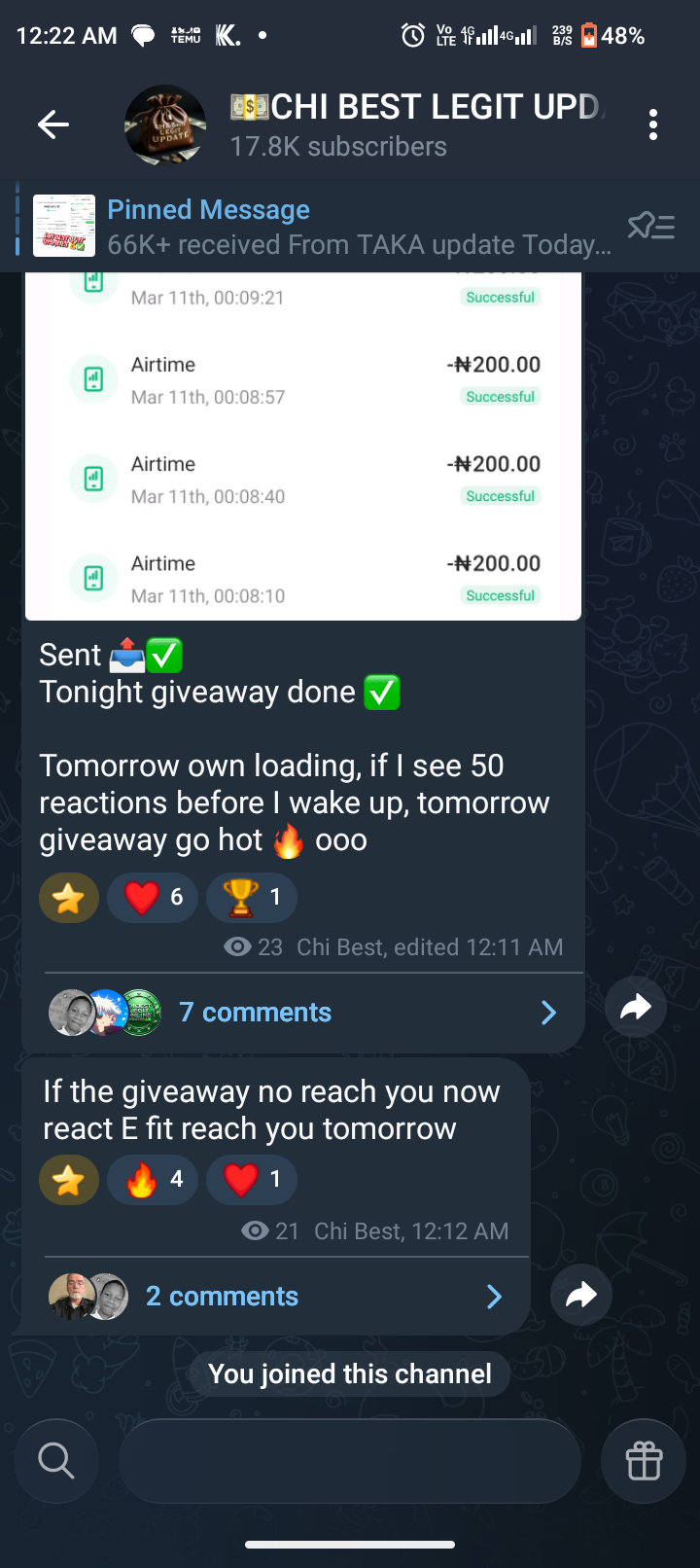Go back using the arrow icon
This screenshot has width=700, height=1568.
[53, 125]
